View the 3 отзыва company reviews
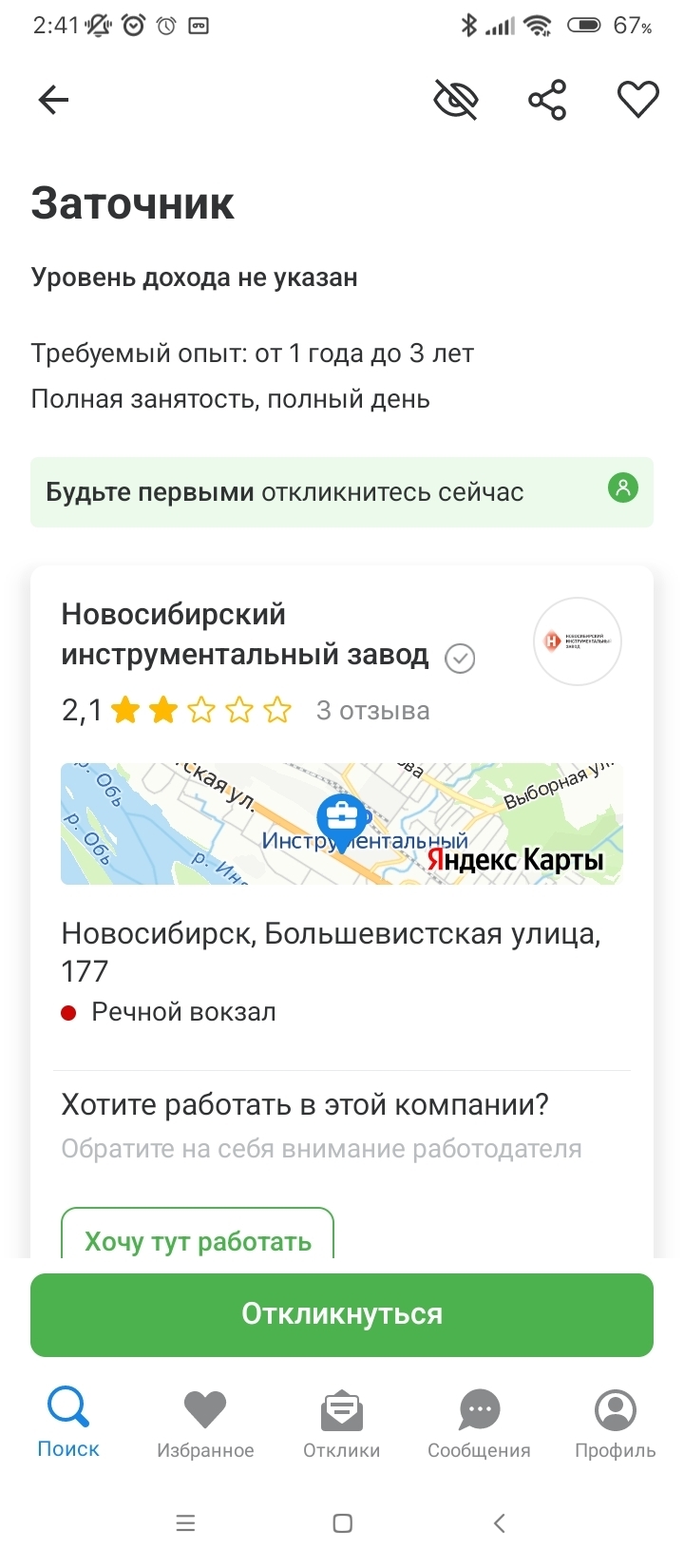Image resolution: width=684 pixels, height=1568 pixels. coord(372,711)
